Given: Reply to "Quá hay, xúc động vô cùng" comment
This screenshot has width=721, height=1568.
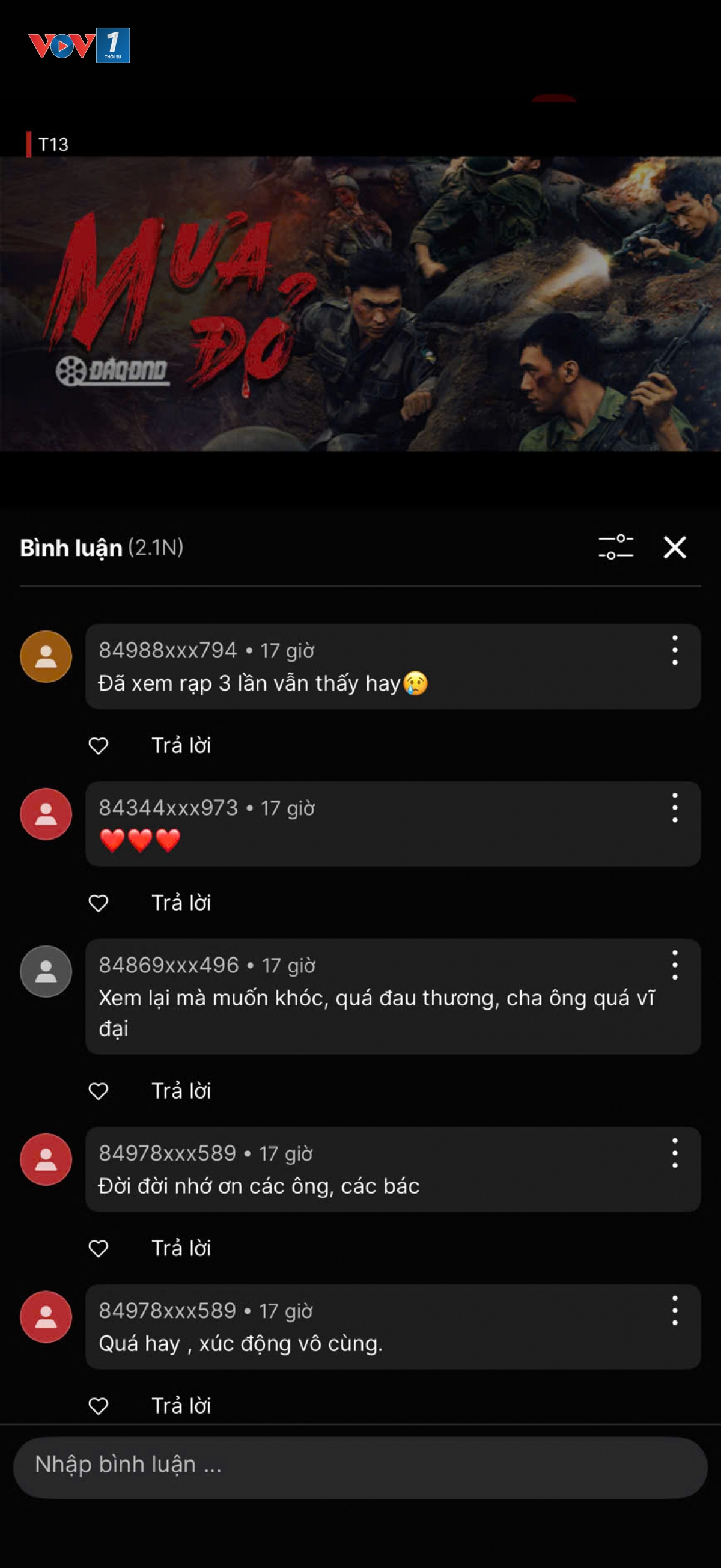Looking at the screenshot, I should point(181,1406).
